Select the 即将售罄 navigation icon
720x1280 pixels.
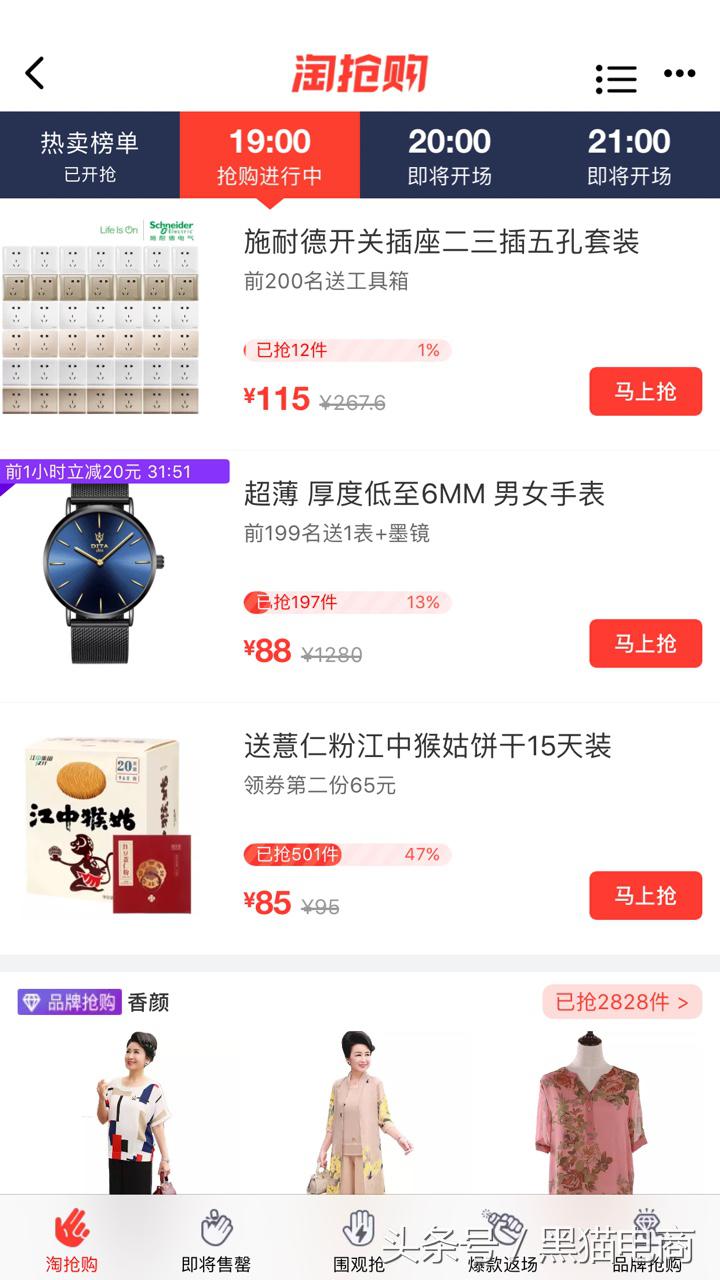click(x=215, y=1232)
